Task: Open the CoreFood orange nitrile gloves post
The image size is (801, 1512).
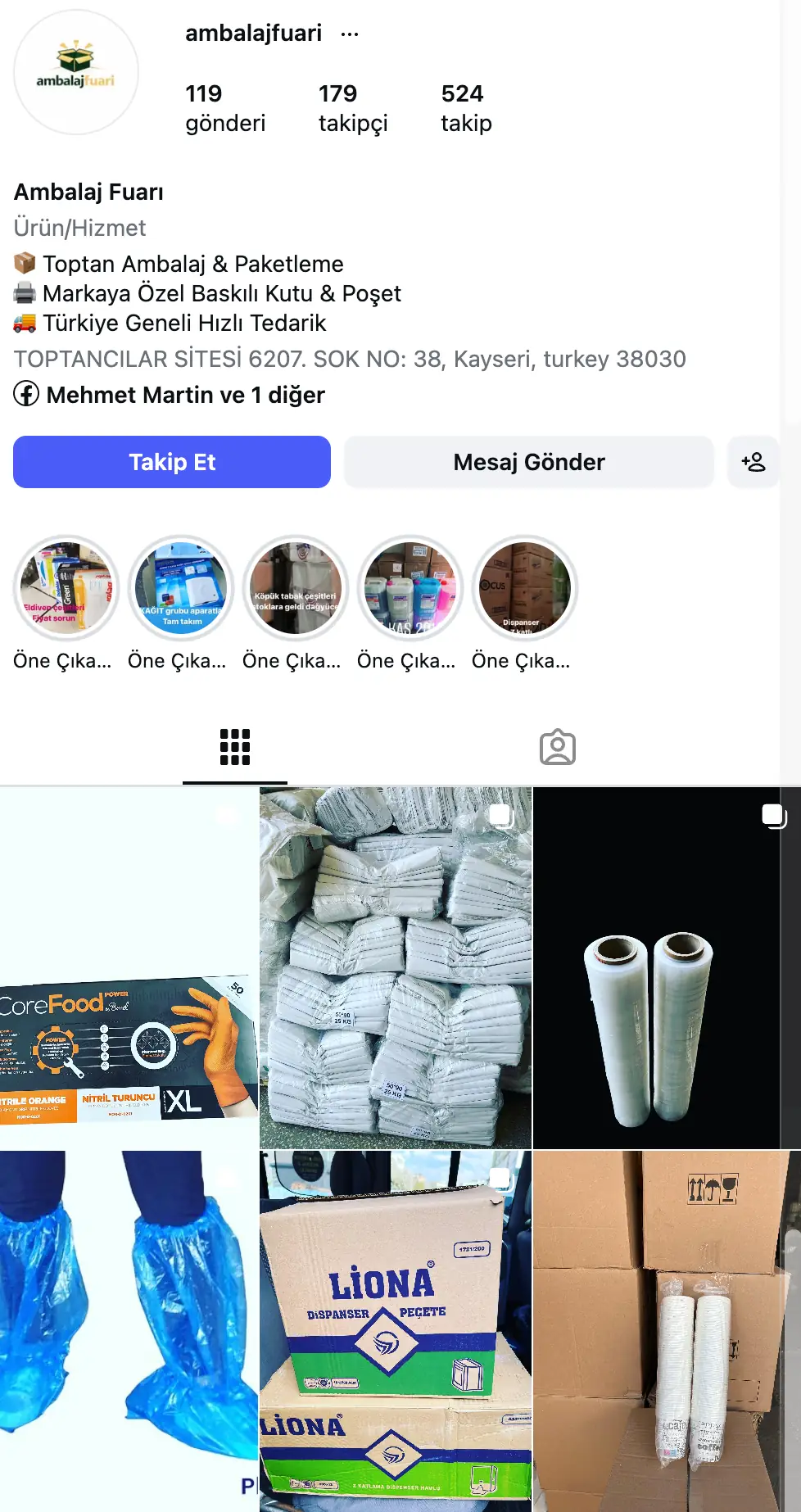Action: (x=129, y=968)
